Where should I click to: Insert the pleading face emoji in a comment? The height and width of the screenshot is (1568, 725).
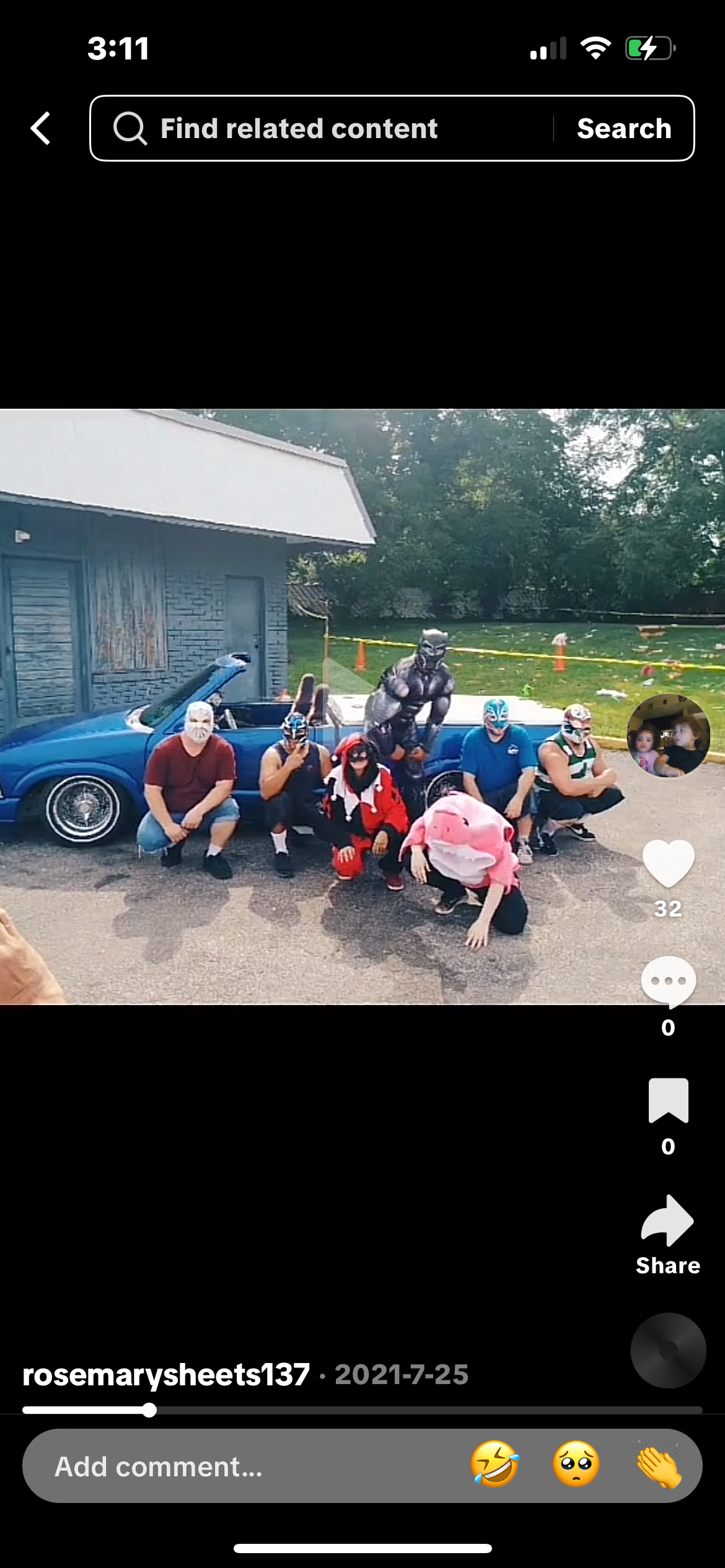pyautogui.click(x=576, y=1465)
